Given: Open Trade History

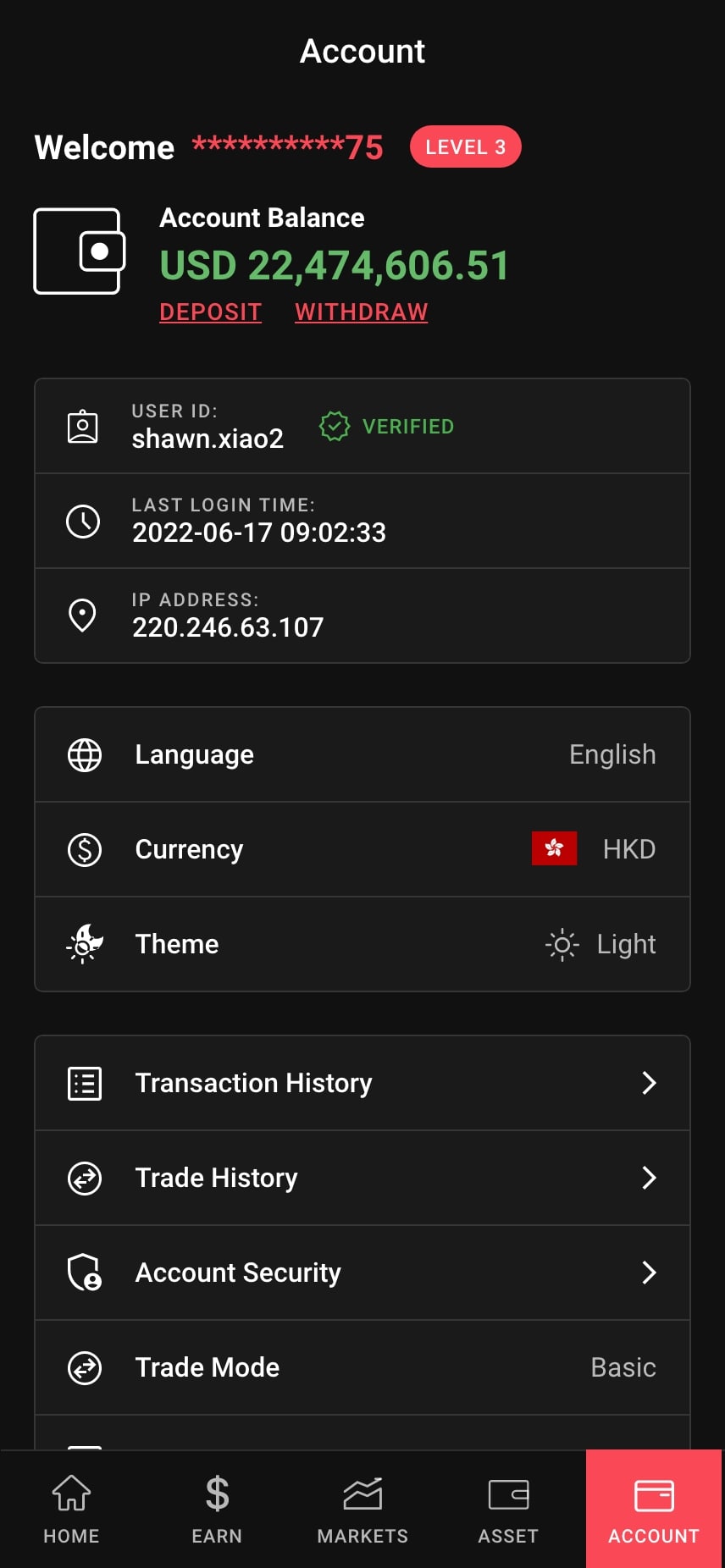Looking at the screenshot, I should click(x=362, y=1178).
